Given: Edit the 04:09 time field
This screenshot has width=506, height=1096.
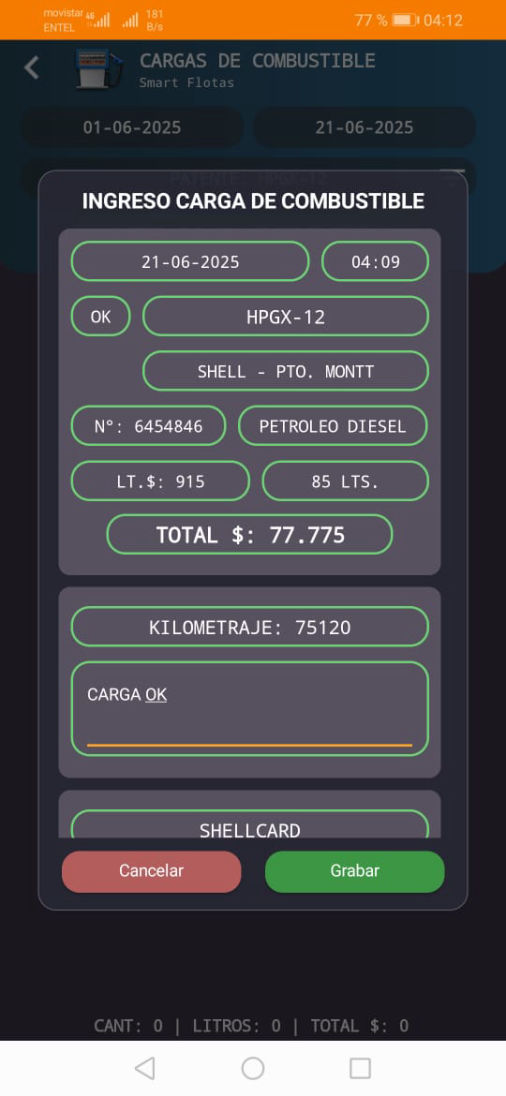Looking at the screenshot, I should point(375,261).
